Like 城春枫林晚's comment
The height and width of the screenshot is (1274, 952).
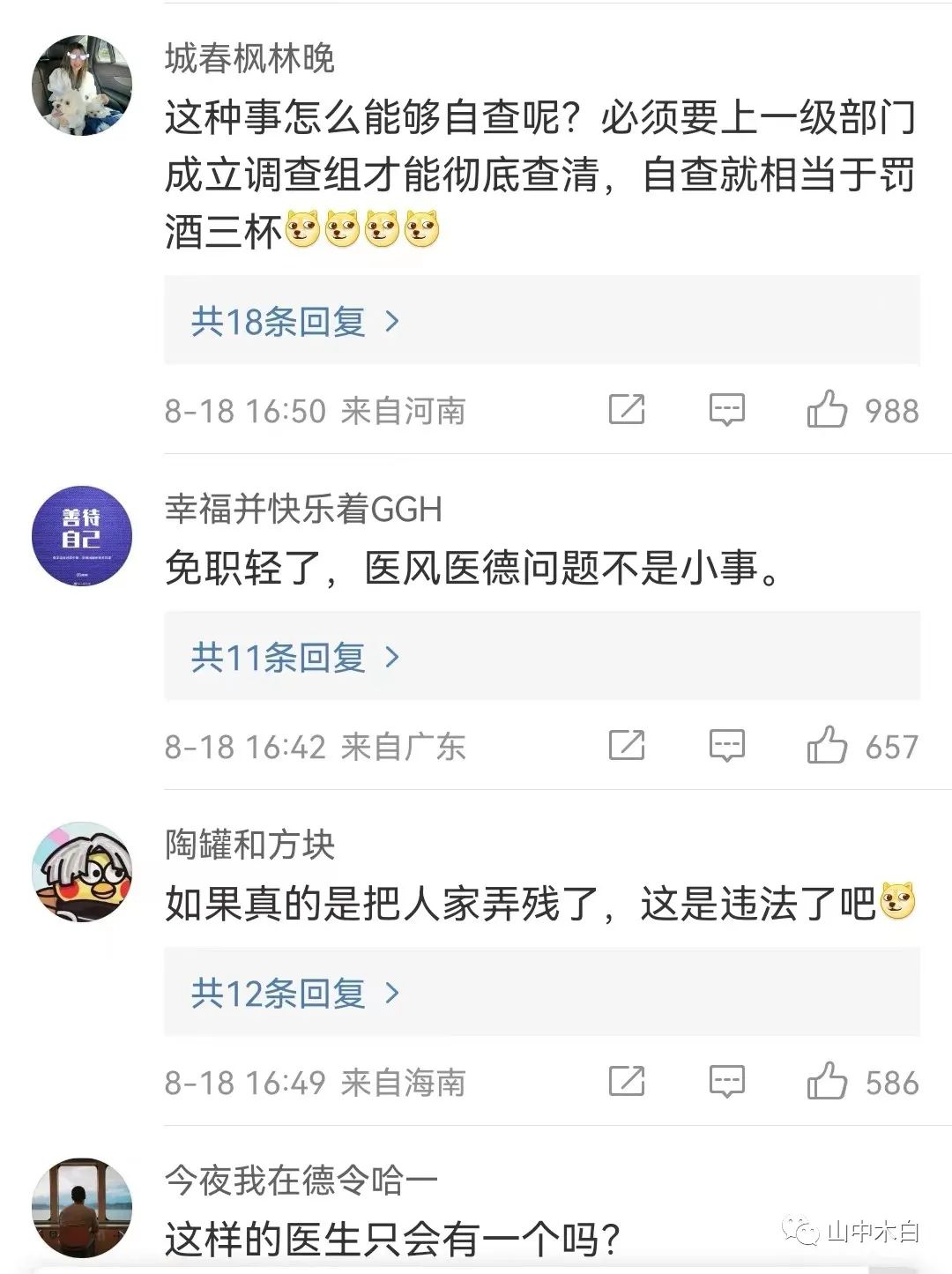click(827, 410)
